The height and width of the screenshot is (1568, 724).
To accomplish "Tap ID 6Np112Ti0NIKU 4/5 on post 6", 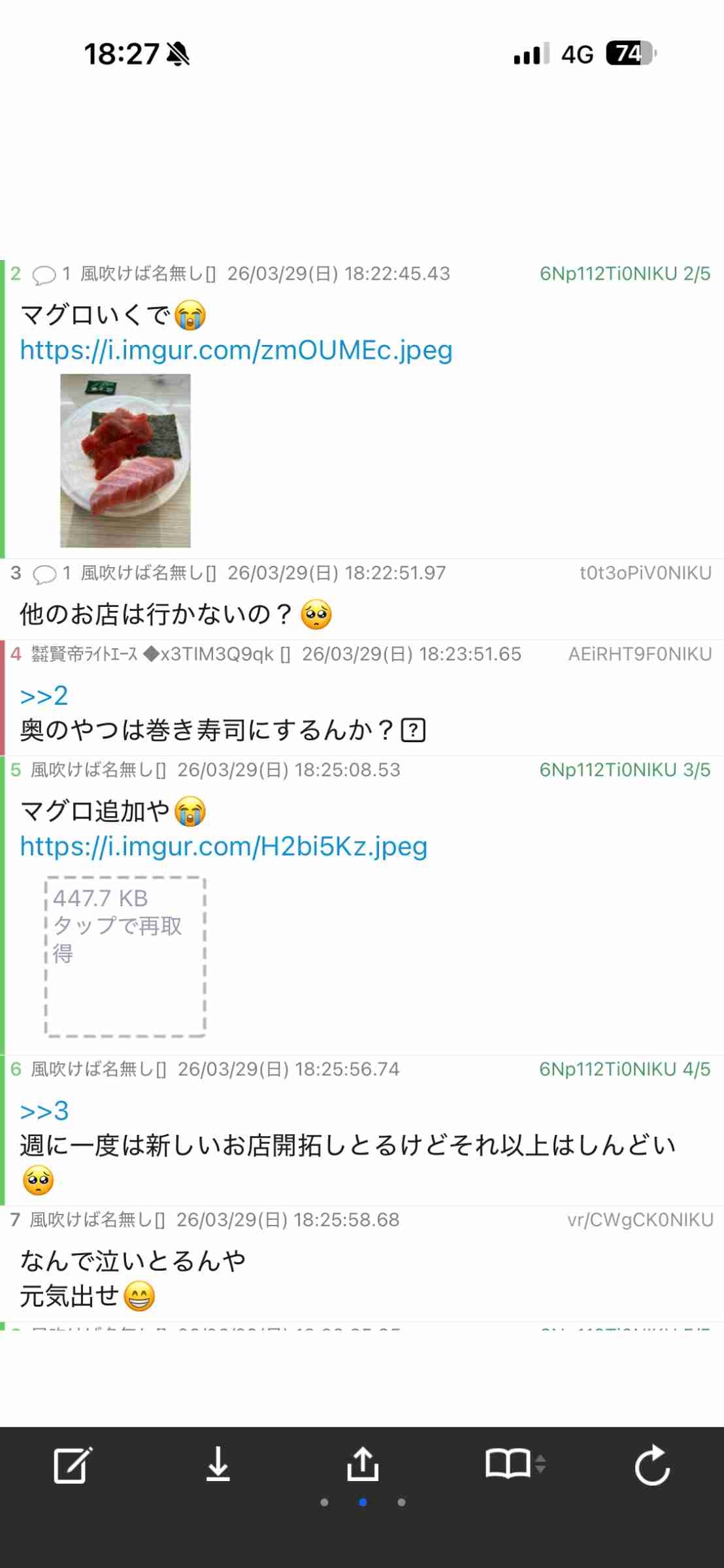I will tap(625, 1069).
